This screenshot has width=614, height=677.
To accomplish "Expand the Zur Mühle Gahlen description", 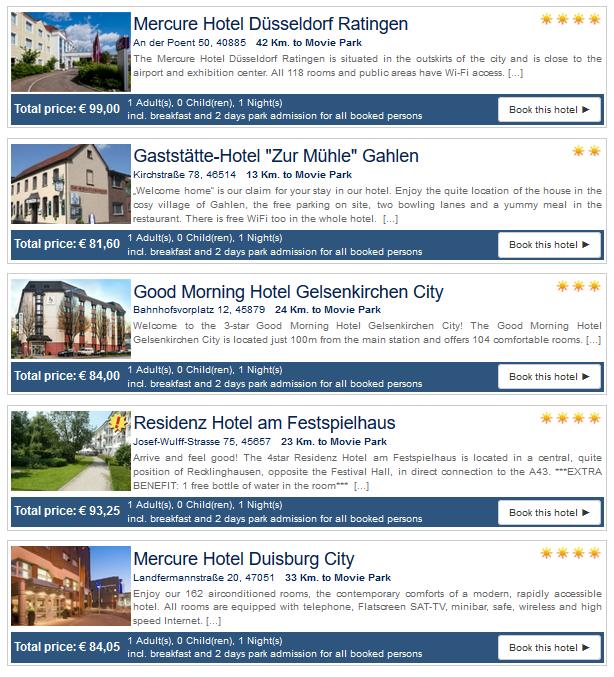I will point(390,219).
